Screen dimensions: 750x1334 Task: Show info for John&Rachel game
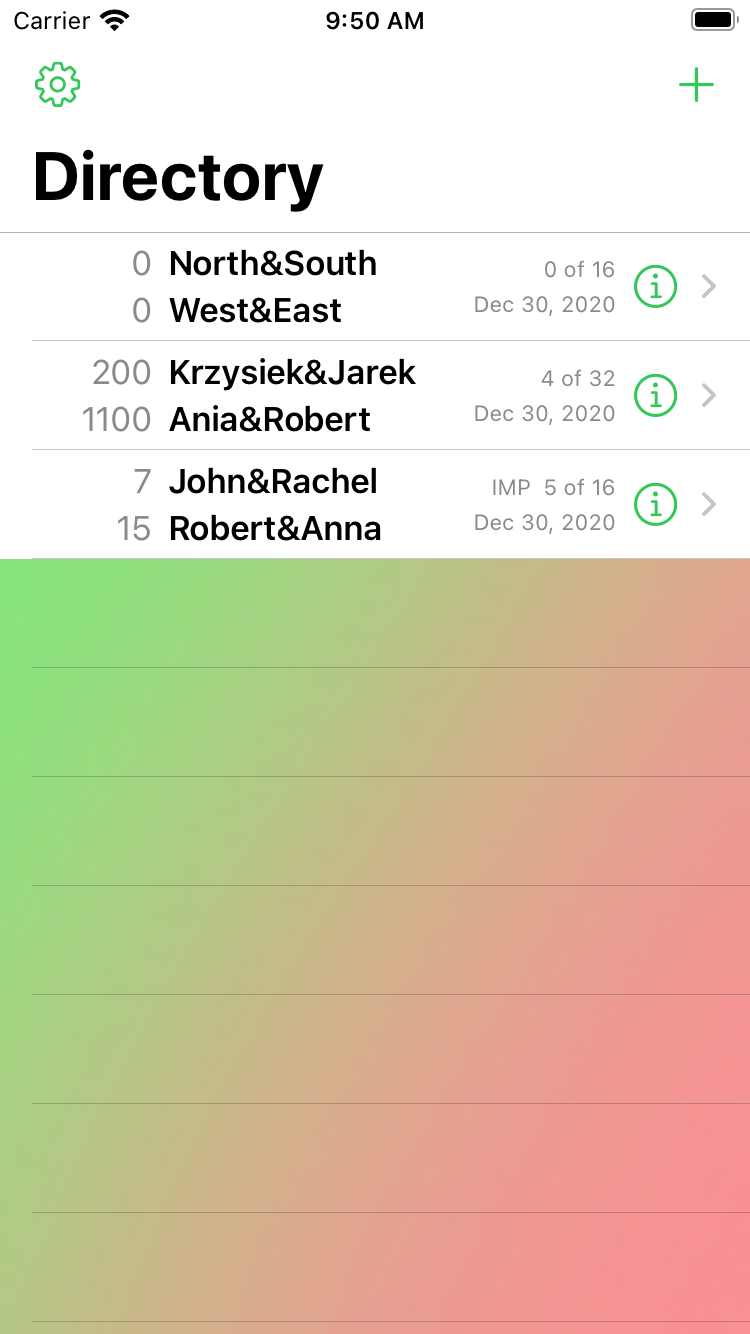click(656, 505)
